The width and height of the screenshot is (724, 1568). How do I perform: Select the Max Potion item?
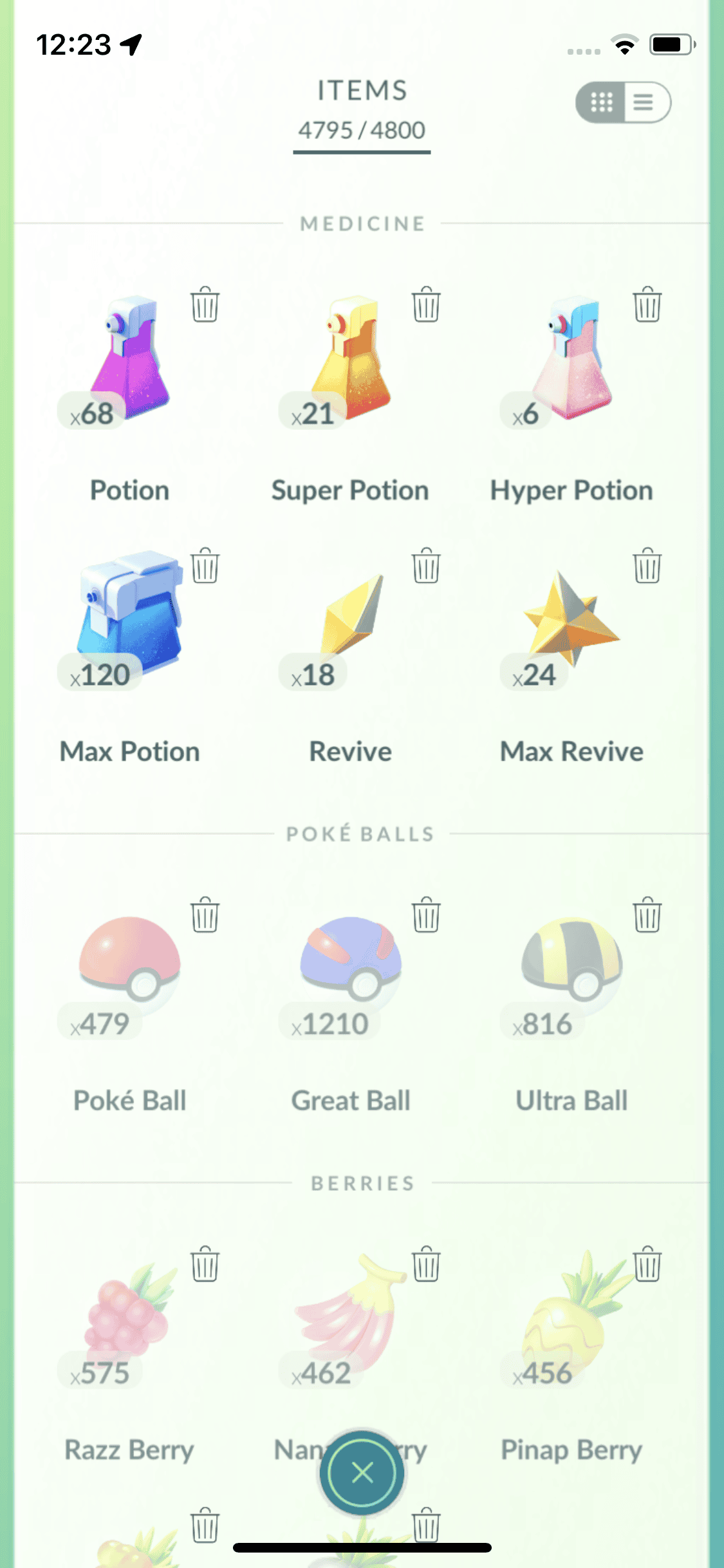(x=129, y=618)
